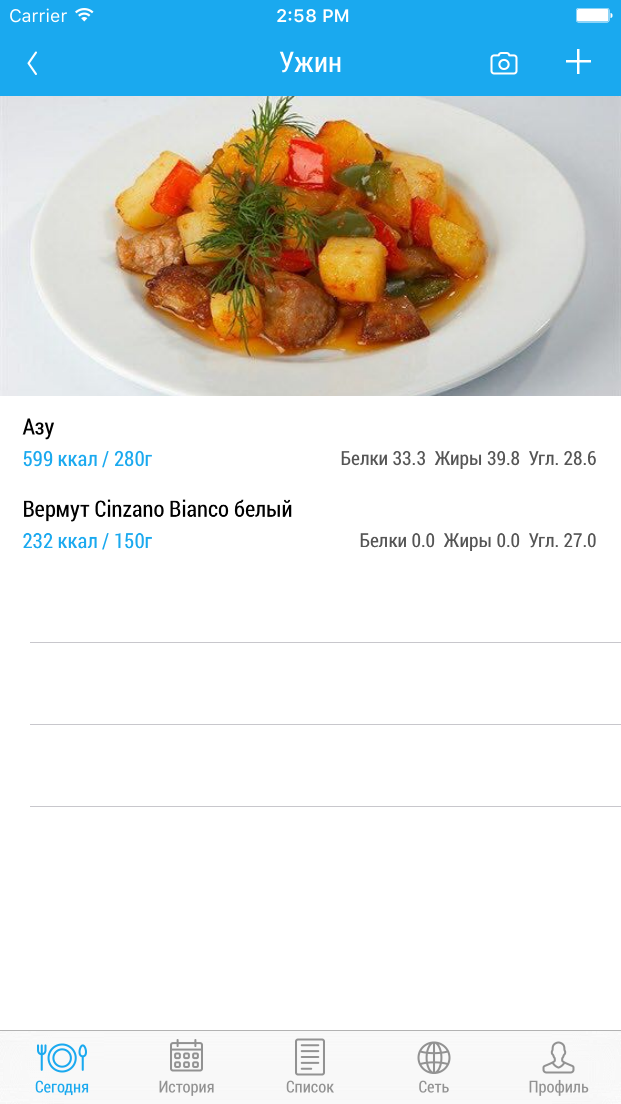
Task: Go to the Сеть tab
Action: tap(434, 1067)
